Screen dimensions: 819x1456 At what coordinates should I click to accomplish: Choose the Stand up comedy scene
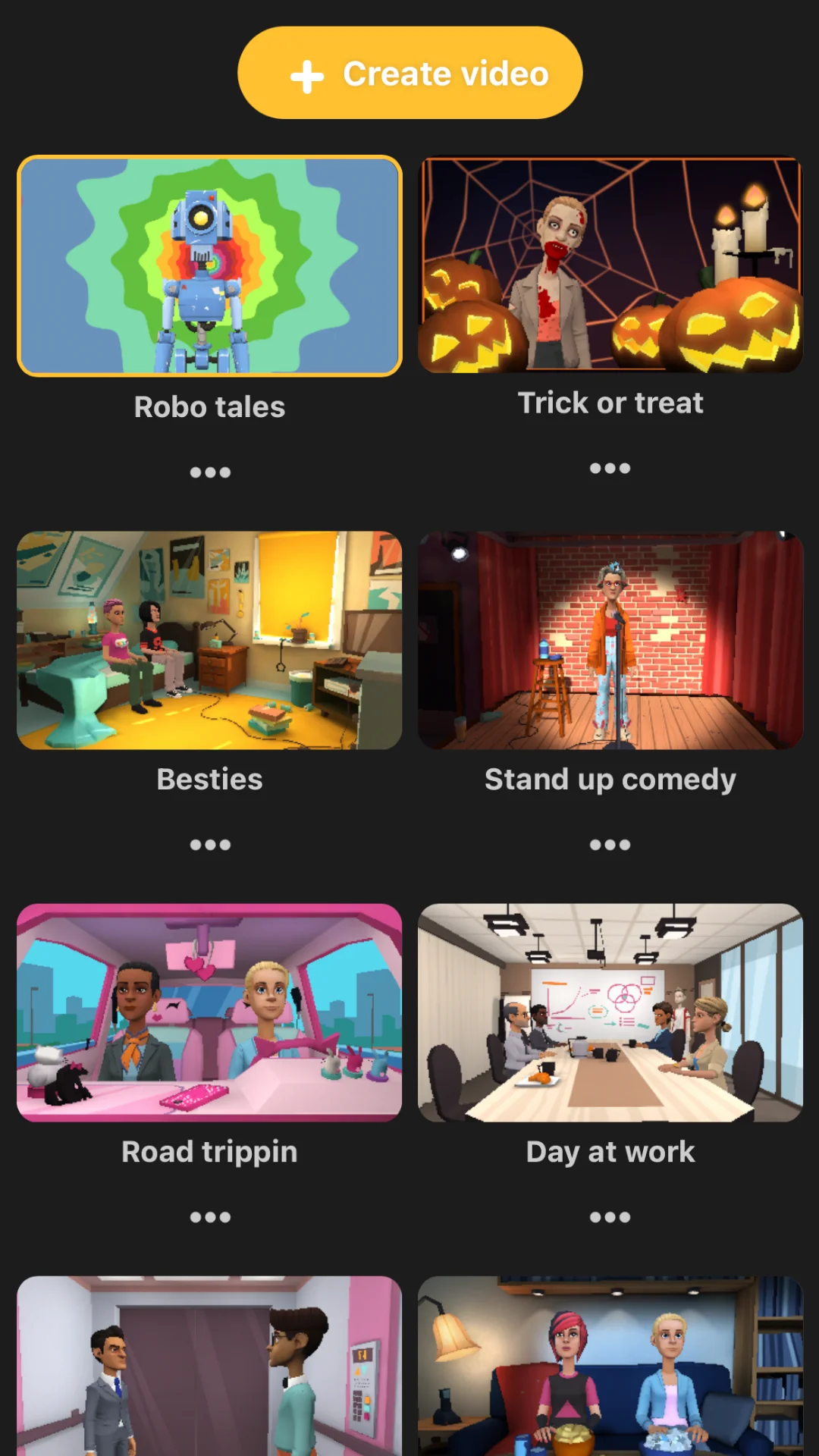pos(610,640)
